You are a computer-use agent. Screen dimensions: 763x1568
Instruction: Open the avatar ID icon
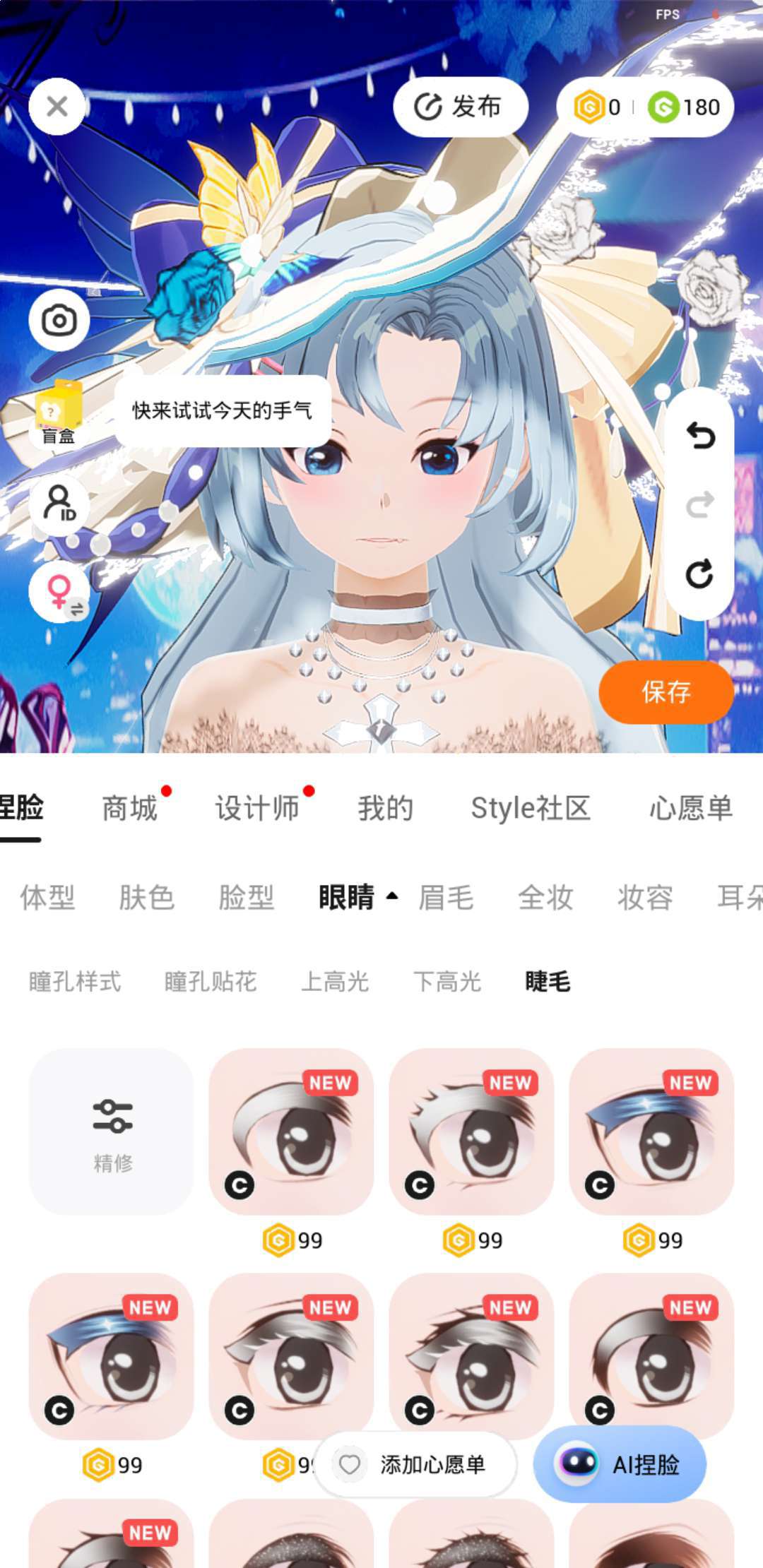(x=59, y=504)
